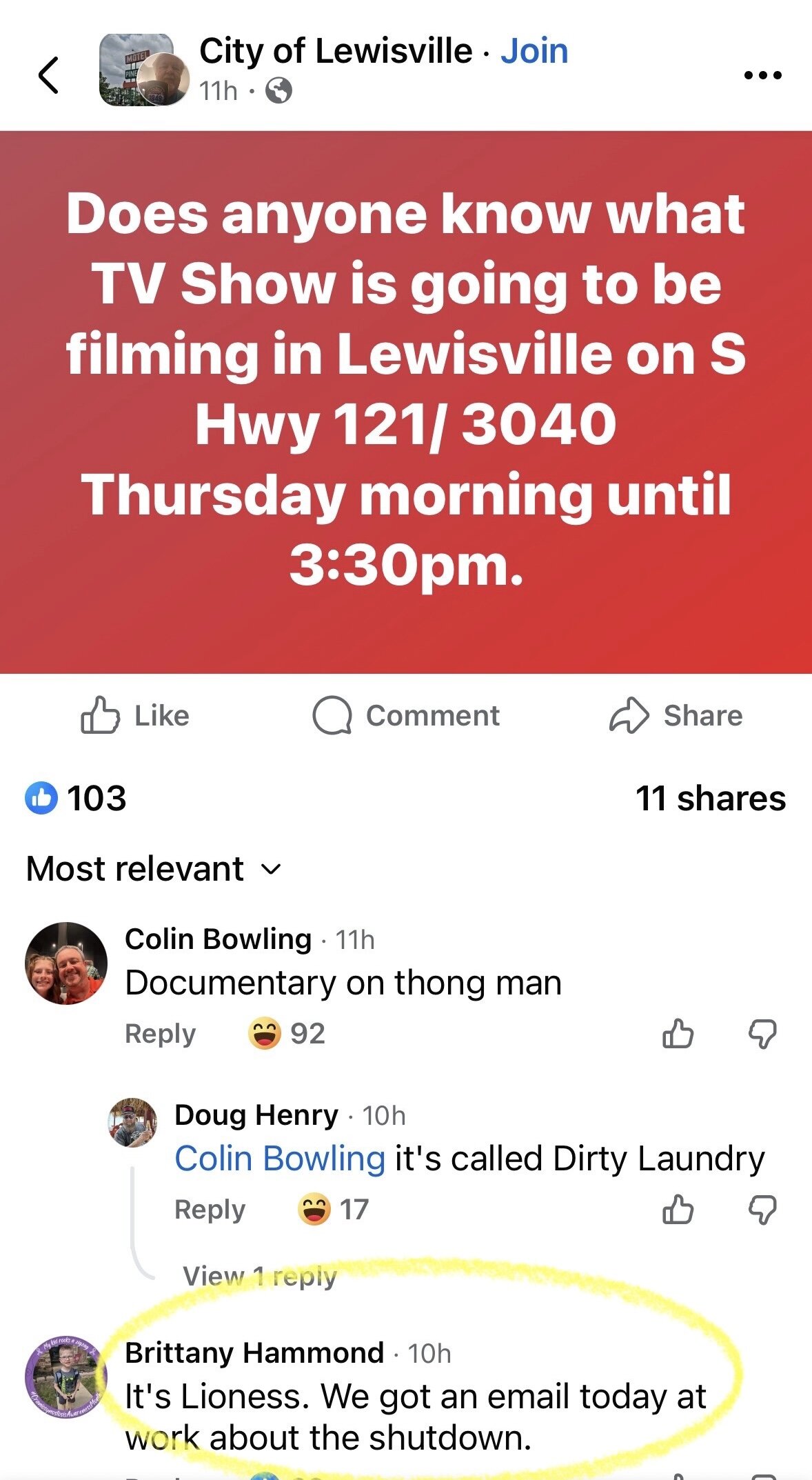Thumbs up Doug Henry's reply

coord(678,1210)
